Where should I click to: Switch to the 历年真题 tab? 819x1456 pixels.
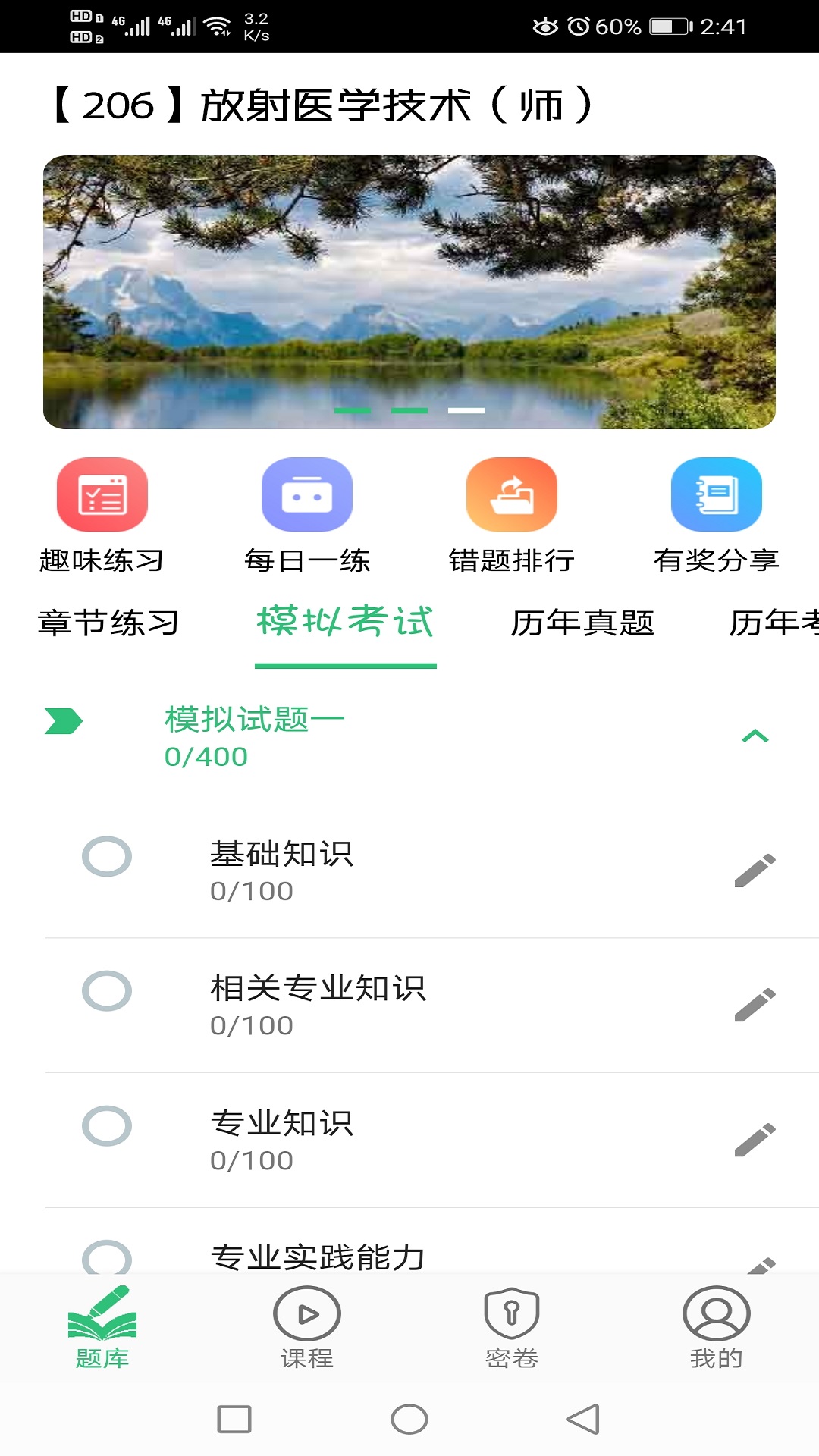[x=584, y=622]
